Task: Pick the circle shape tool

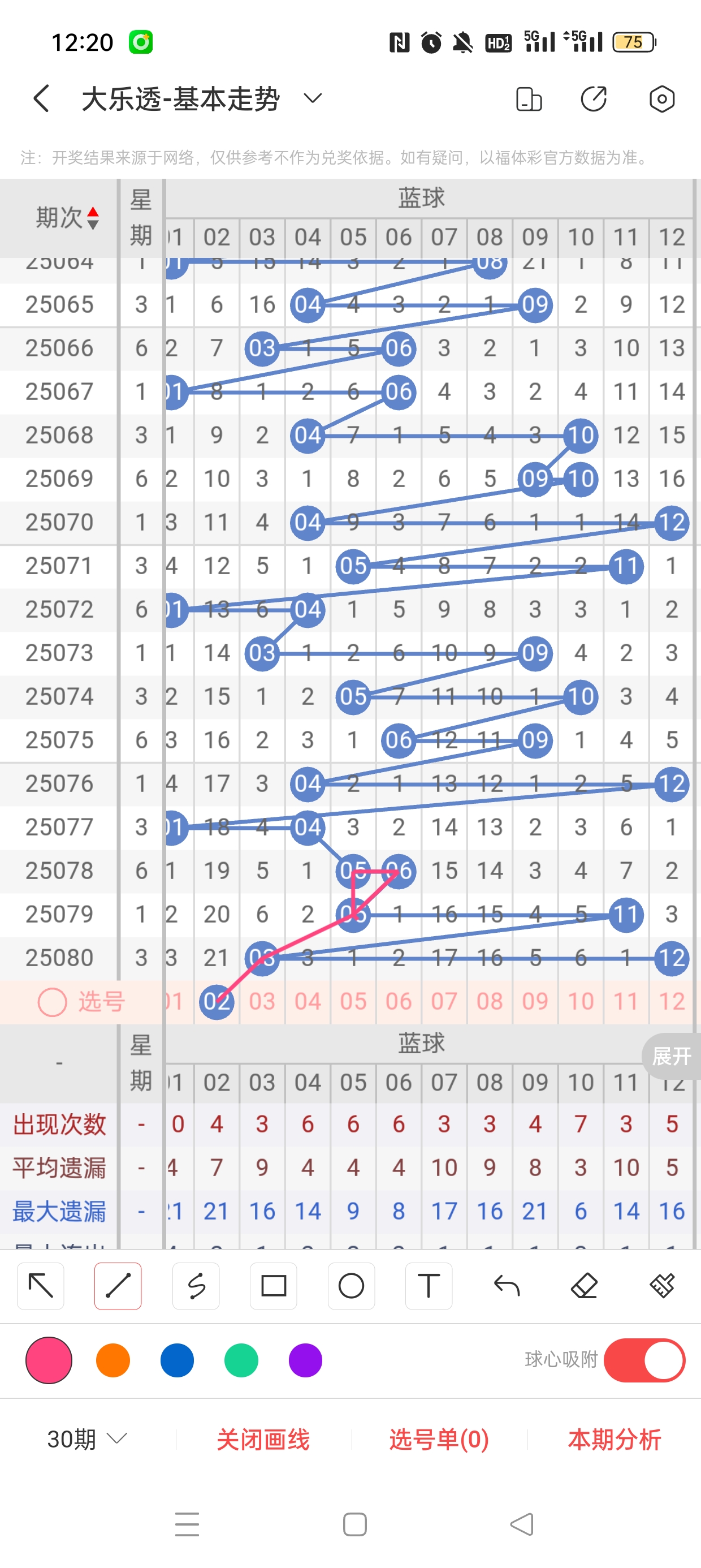Action: point(351,1286)
